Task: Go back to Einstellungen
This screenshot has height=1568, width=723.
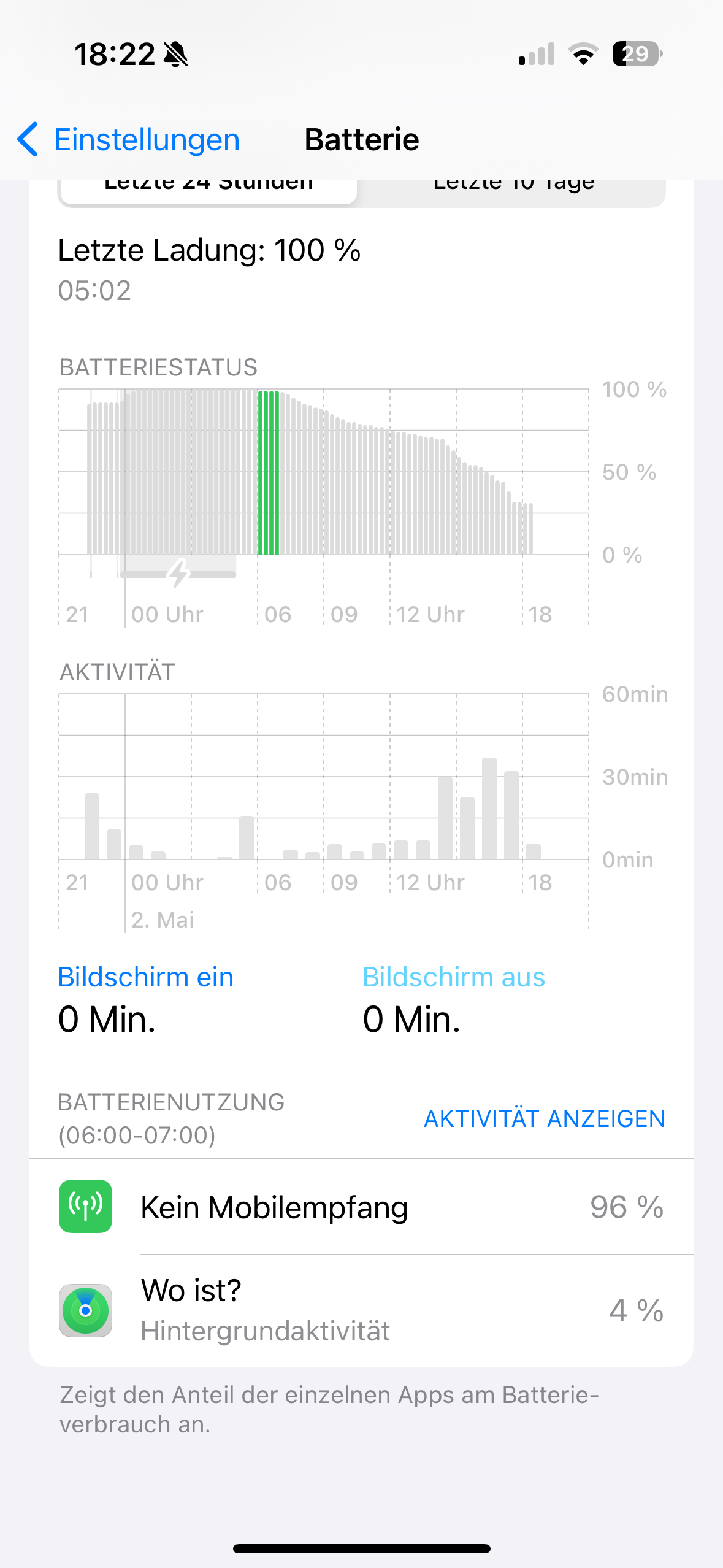Action: (x=129, y=140)
